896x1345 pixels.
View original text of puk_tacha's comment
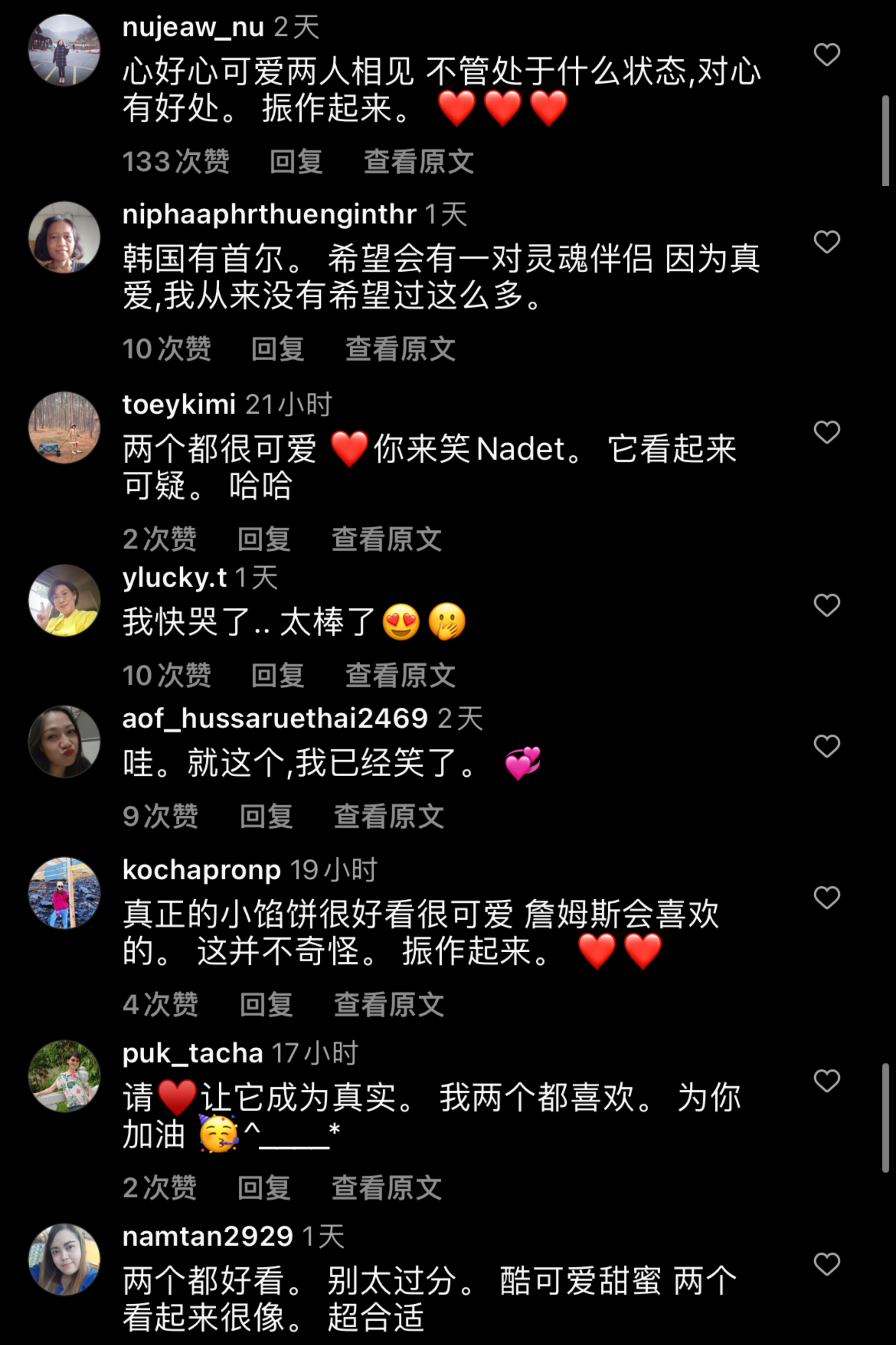386,1188
